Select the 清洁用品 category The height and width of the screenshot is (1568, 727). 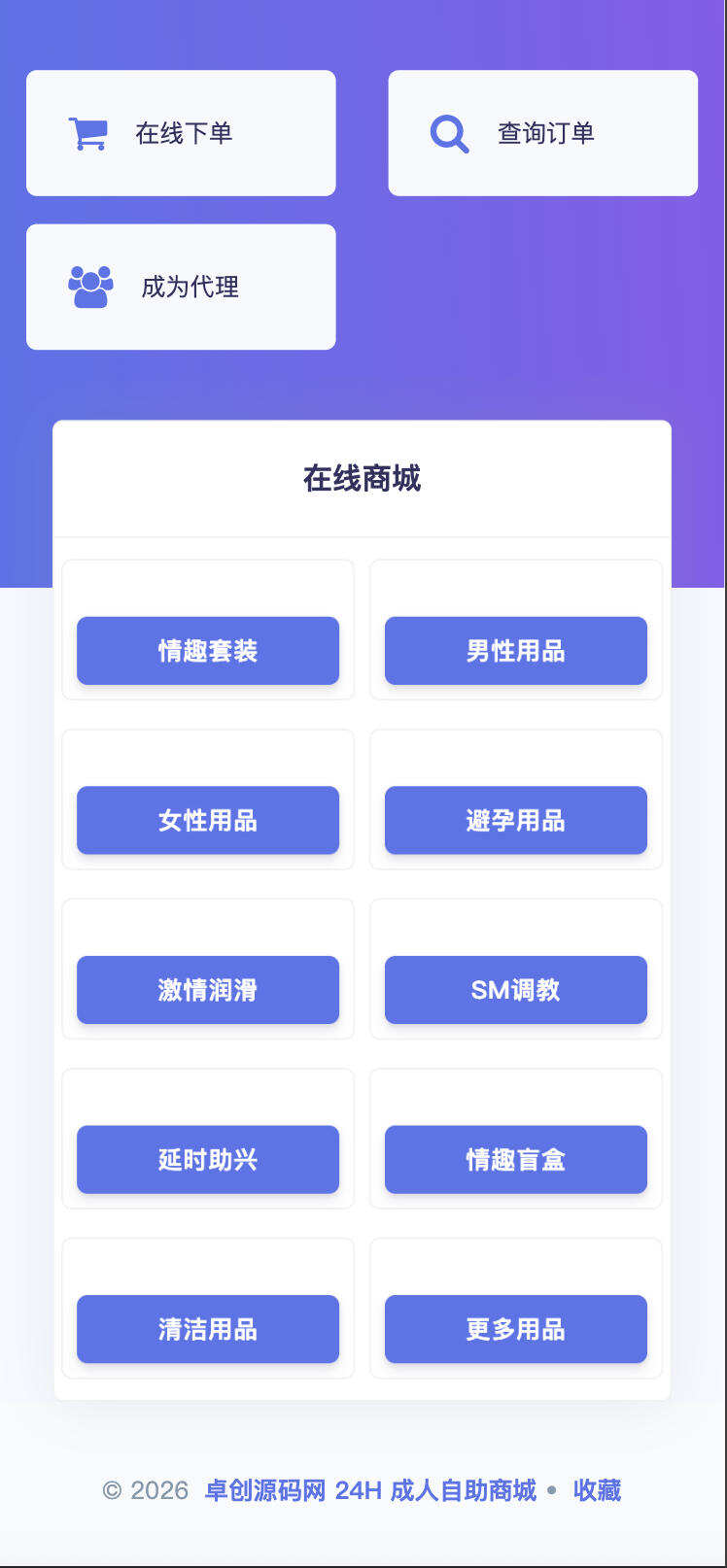pyautogui.click(x=207, y=1329)
